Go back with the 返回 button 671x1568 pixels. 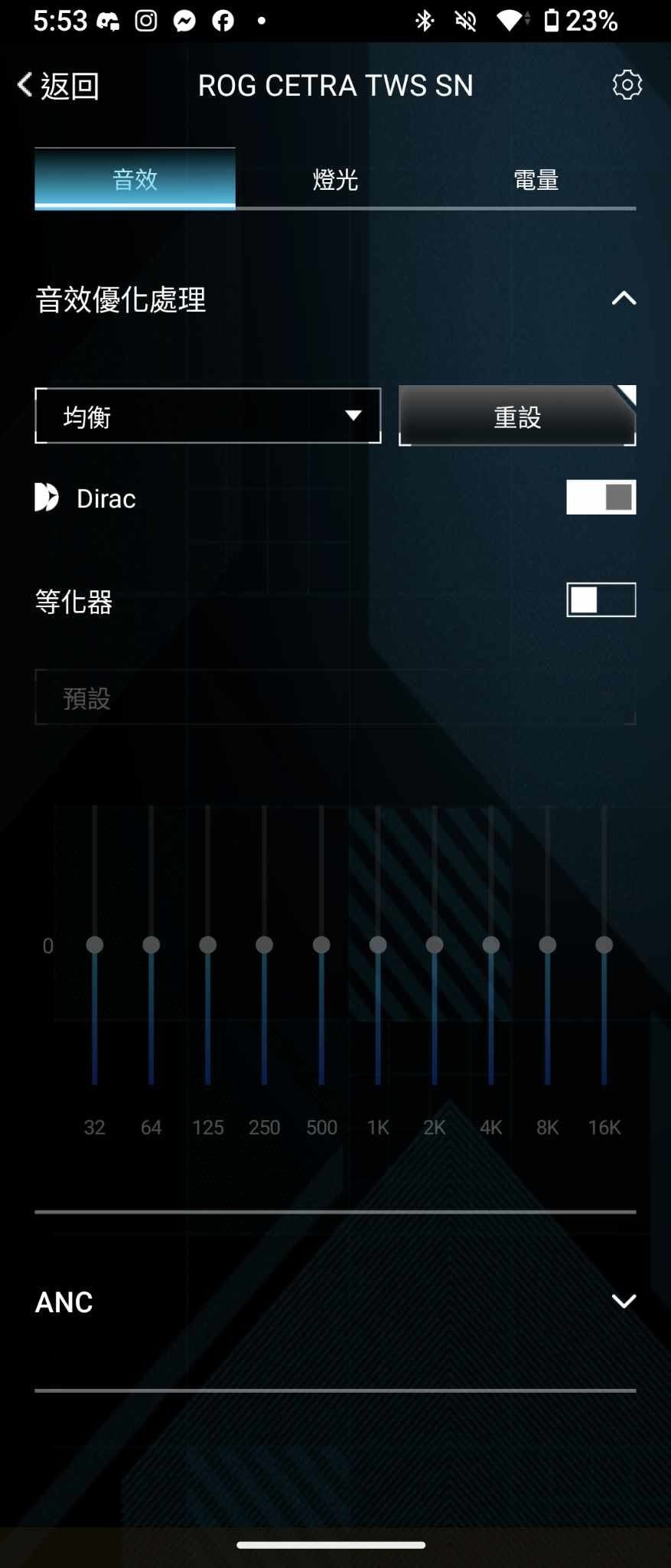pos(58,85)
